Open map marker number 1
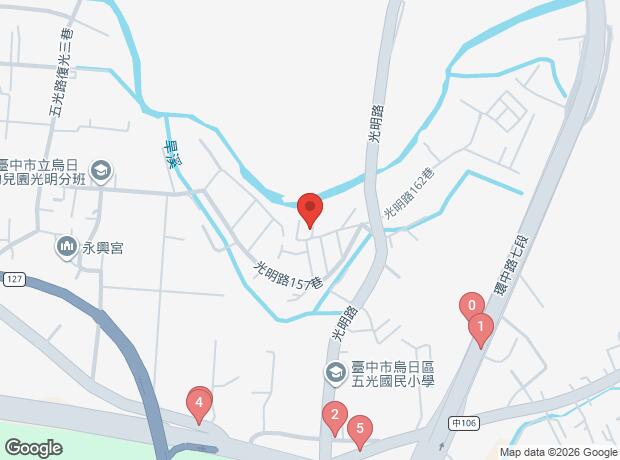 pos(481,329)
